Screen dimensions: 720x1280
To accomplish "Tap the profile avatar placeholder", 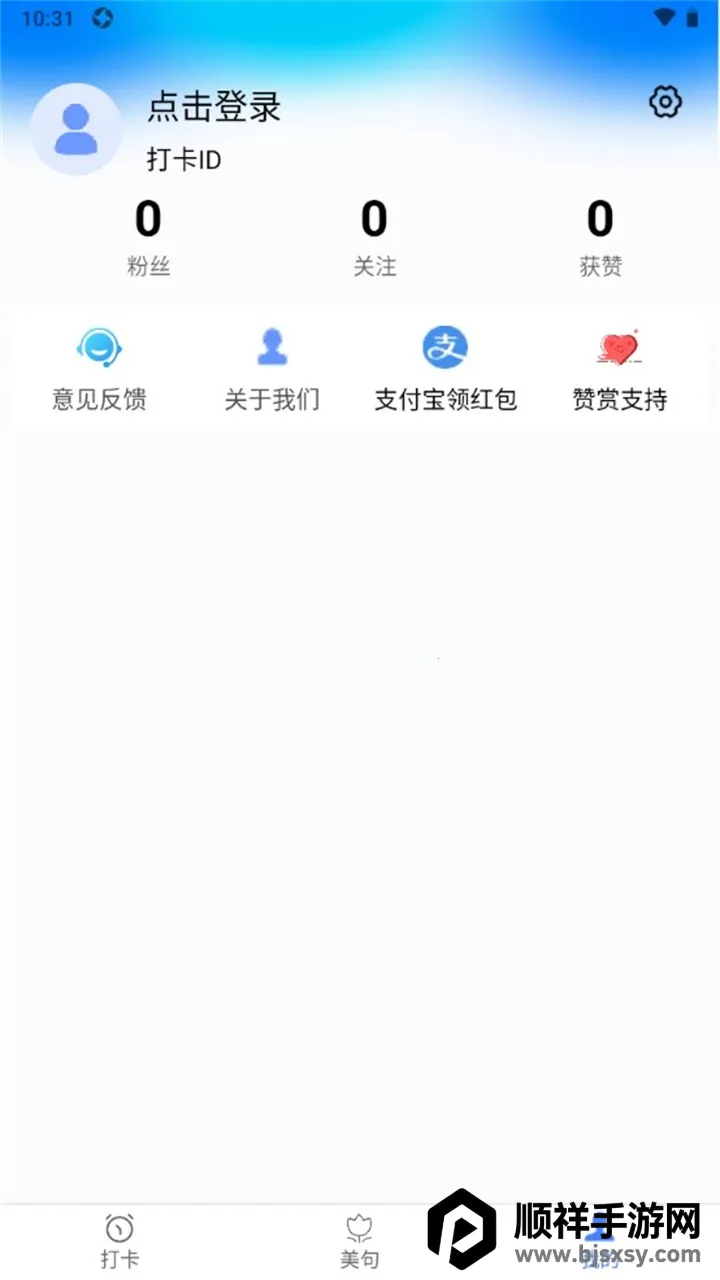I will click(x=76, y=130).
